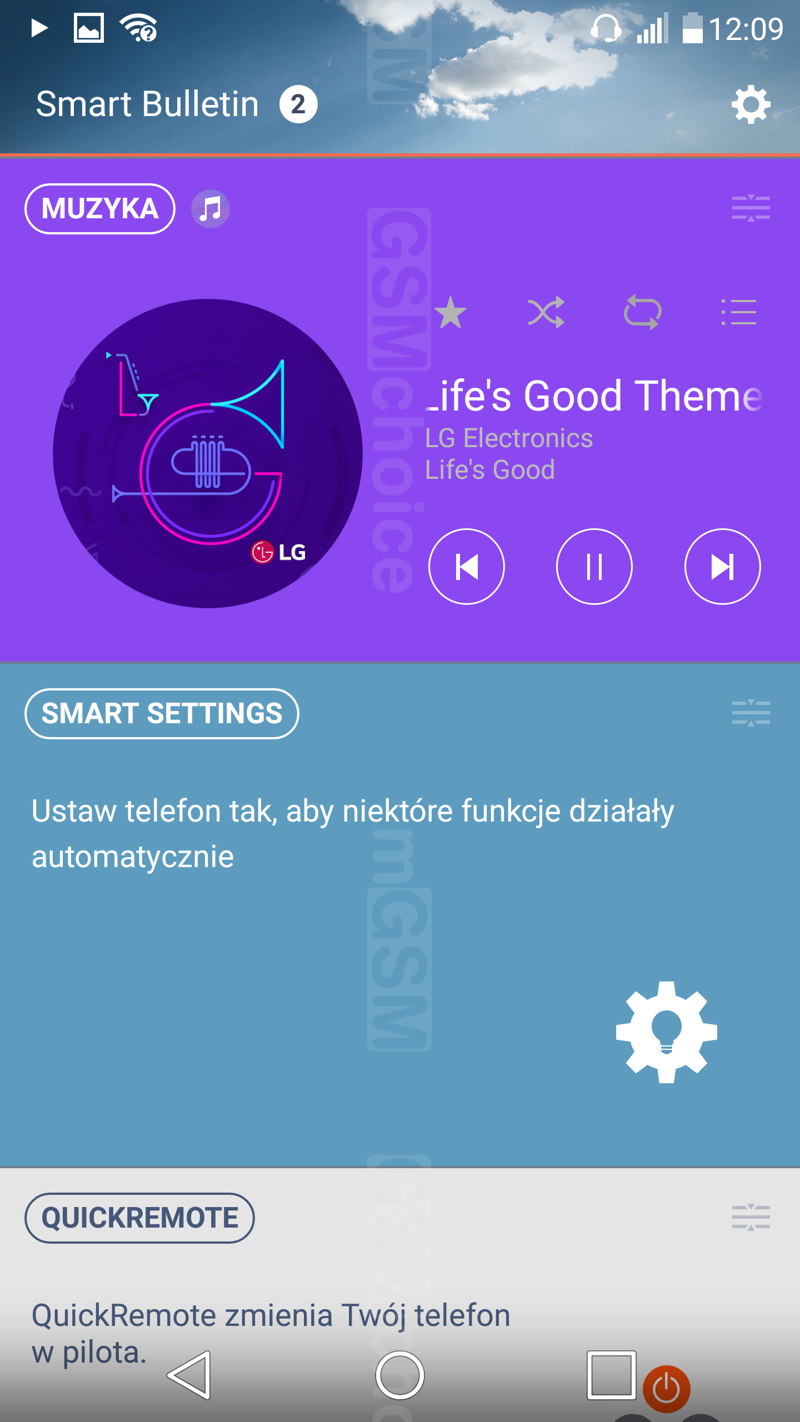Tap reorder handle on the Muzyka card
Image resolution: width=800 pixels, height=1422 pixels.
750,209
